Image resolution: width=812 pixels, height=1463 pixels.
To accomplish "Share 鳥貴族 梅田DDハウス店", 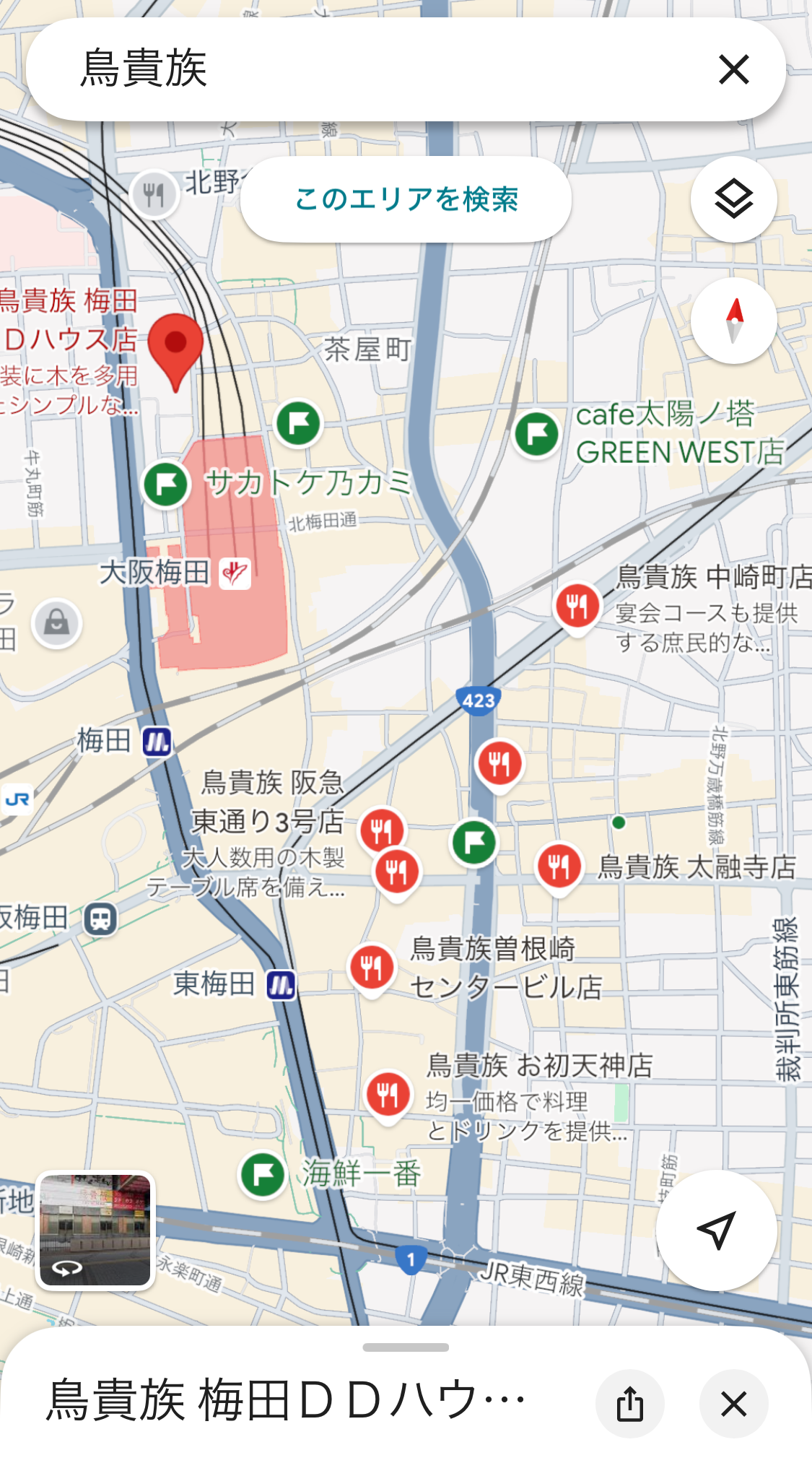I will (x=629, y=1404).
